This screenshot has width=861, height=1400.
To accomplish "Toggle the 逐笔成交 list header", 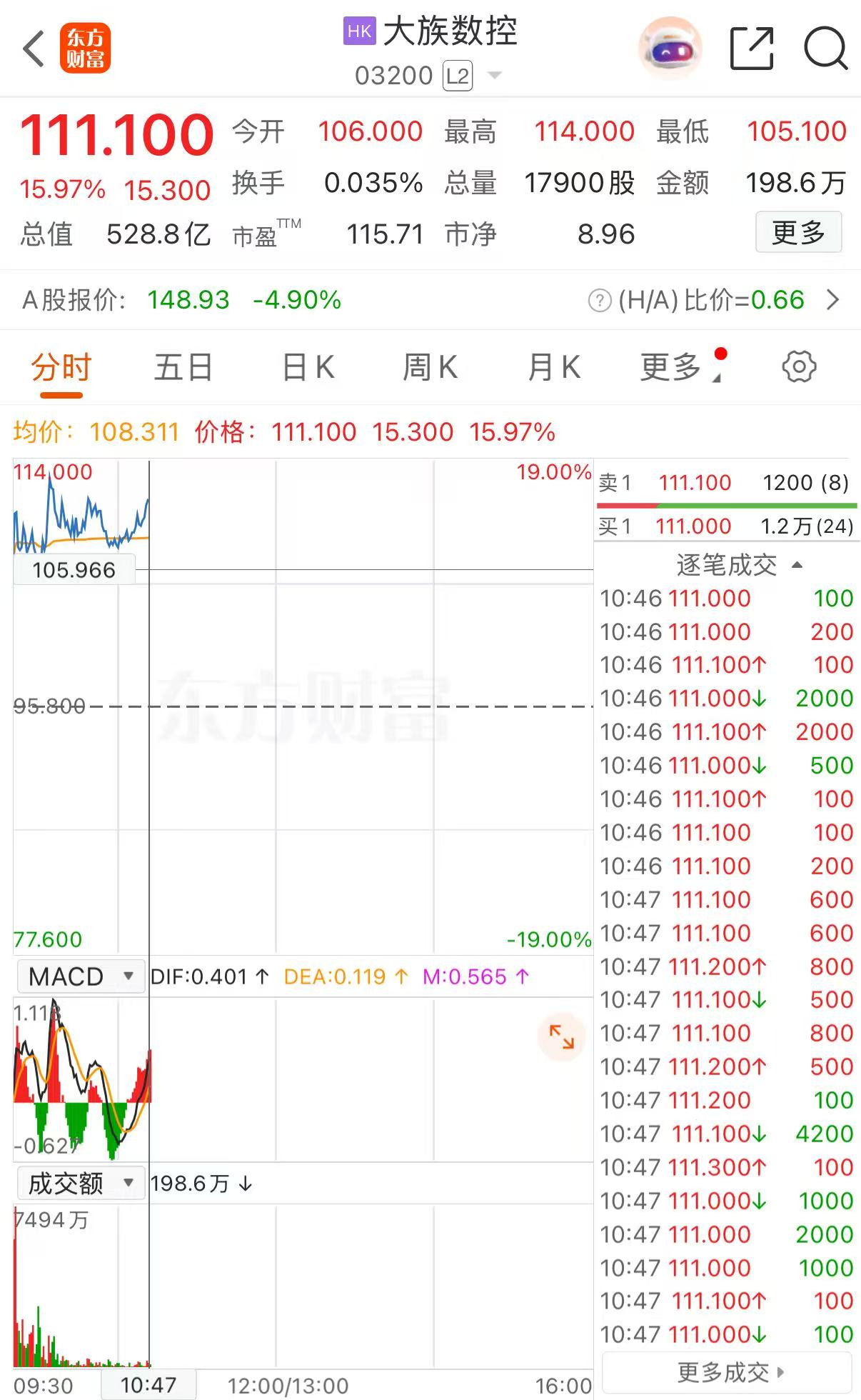I will [738, 565].
